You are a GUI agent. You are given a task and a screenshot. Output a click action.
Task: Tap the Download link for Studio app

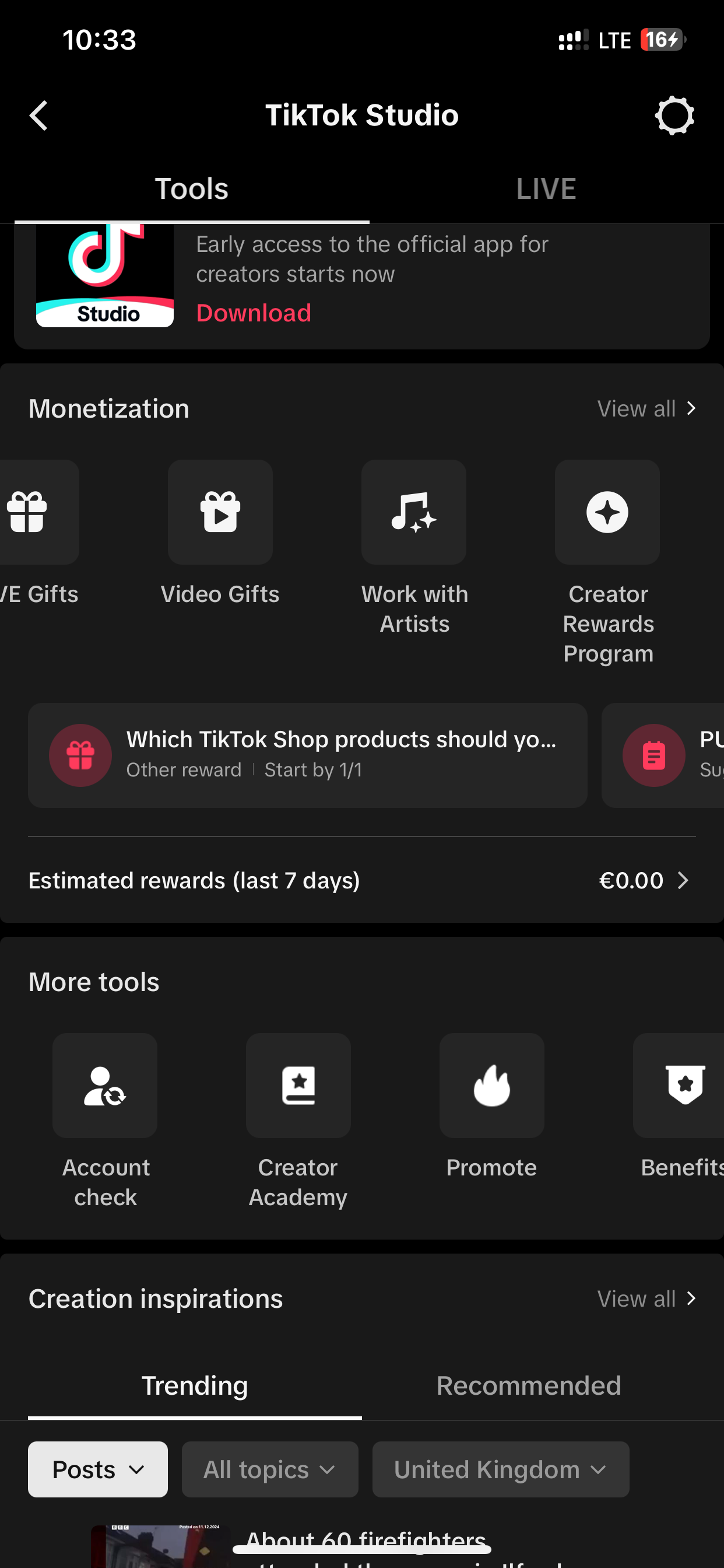click(x=254, y=313)
